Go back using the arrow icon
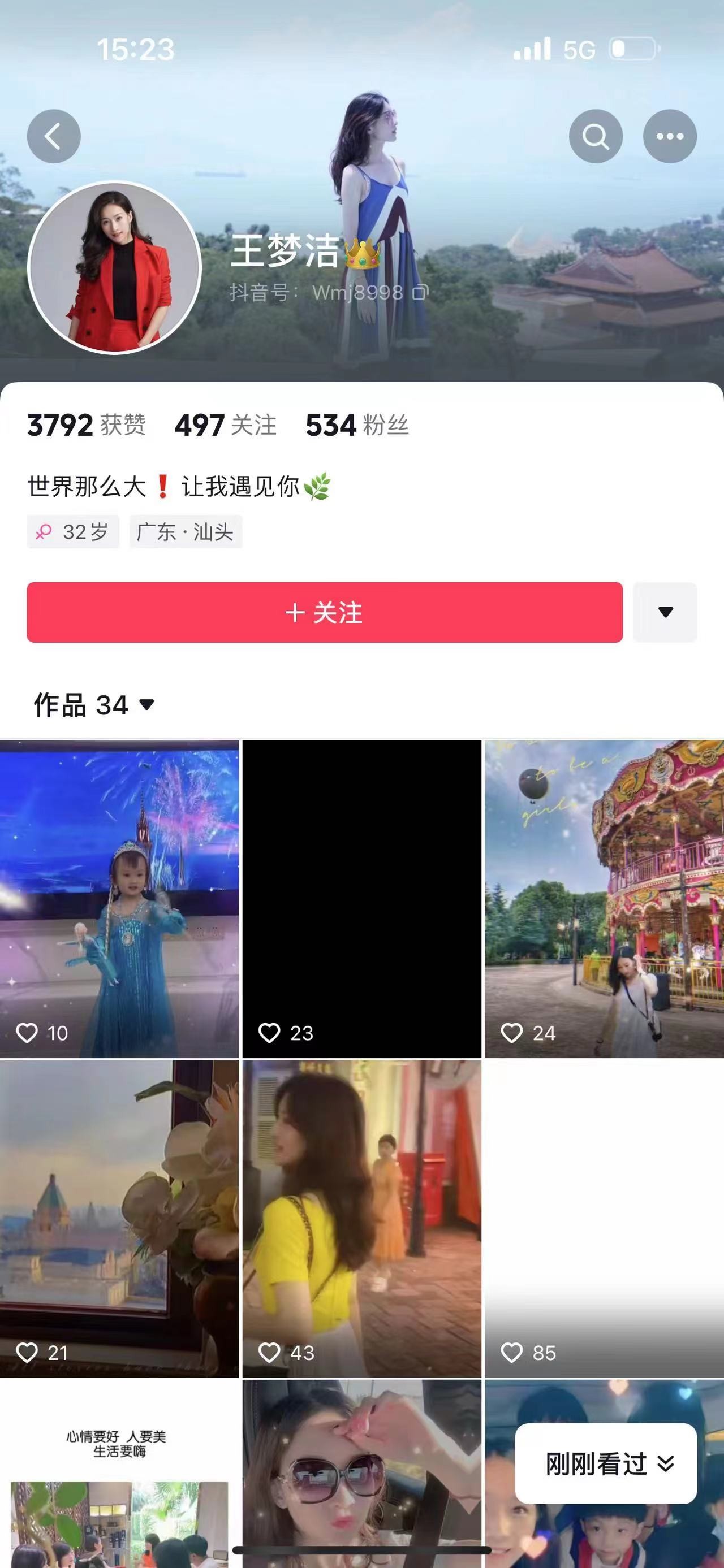 point(54,136)
